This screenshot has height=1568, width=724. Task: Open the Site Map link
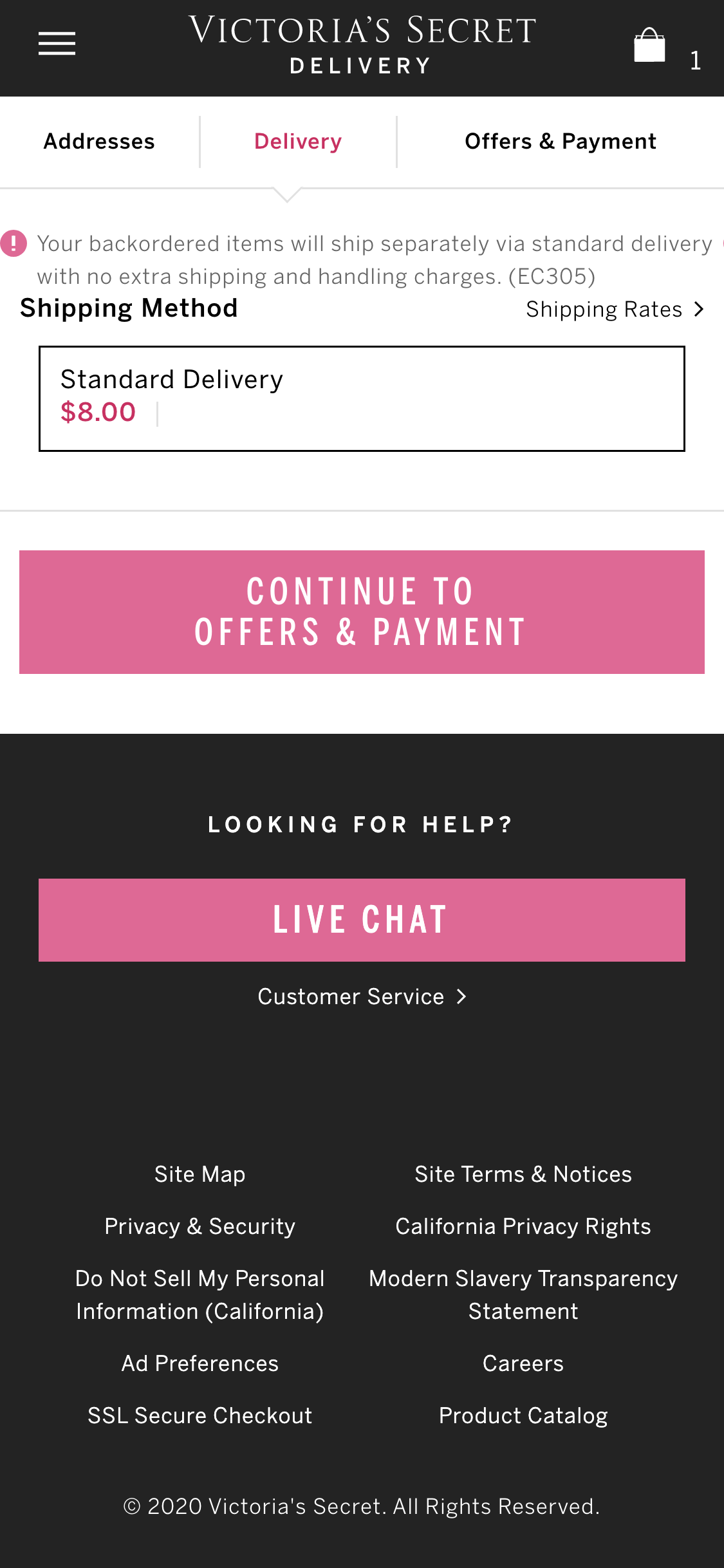click(200, 1175)
